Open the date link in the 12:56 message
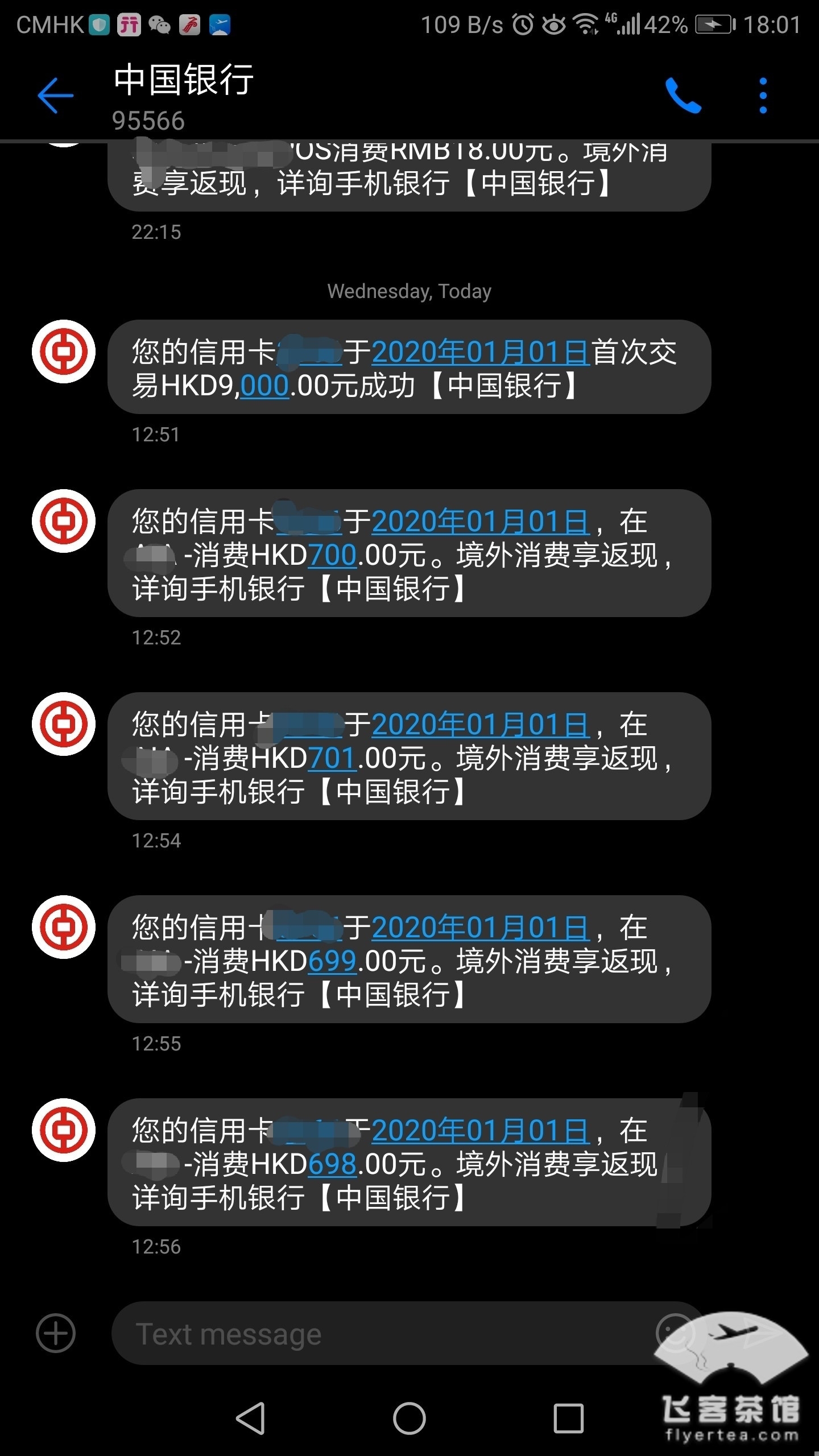 (x=481, y=1131)
